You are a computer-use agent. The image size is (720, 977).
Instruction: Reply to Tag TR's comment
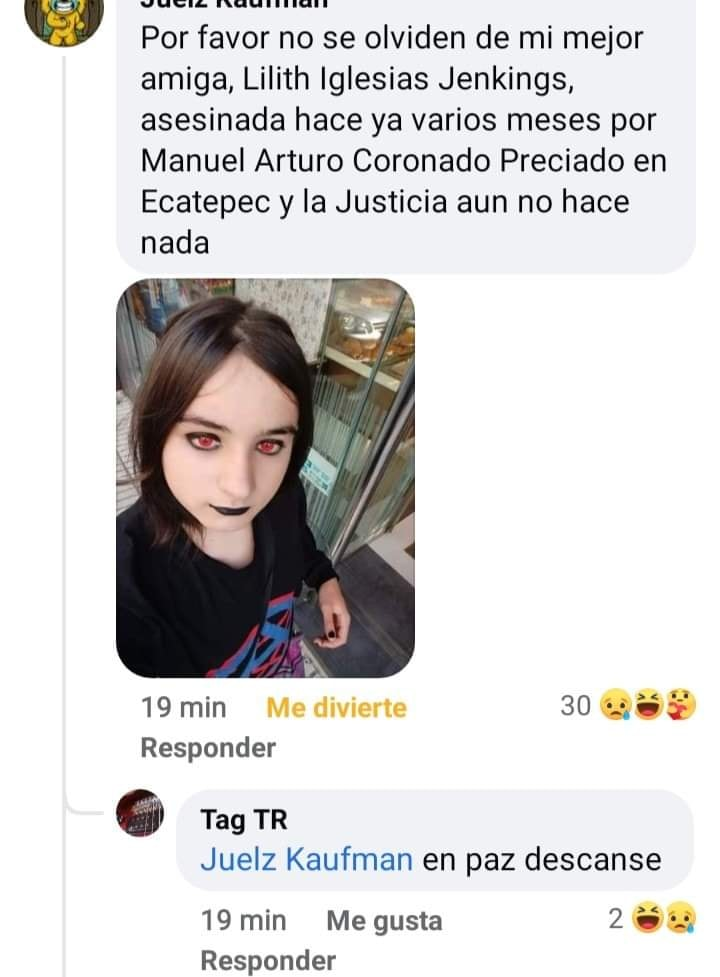268,961
